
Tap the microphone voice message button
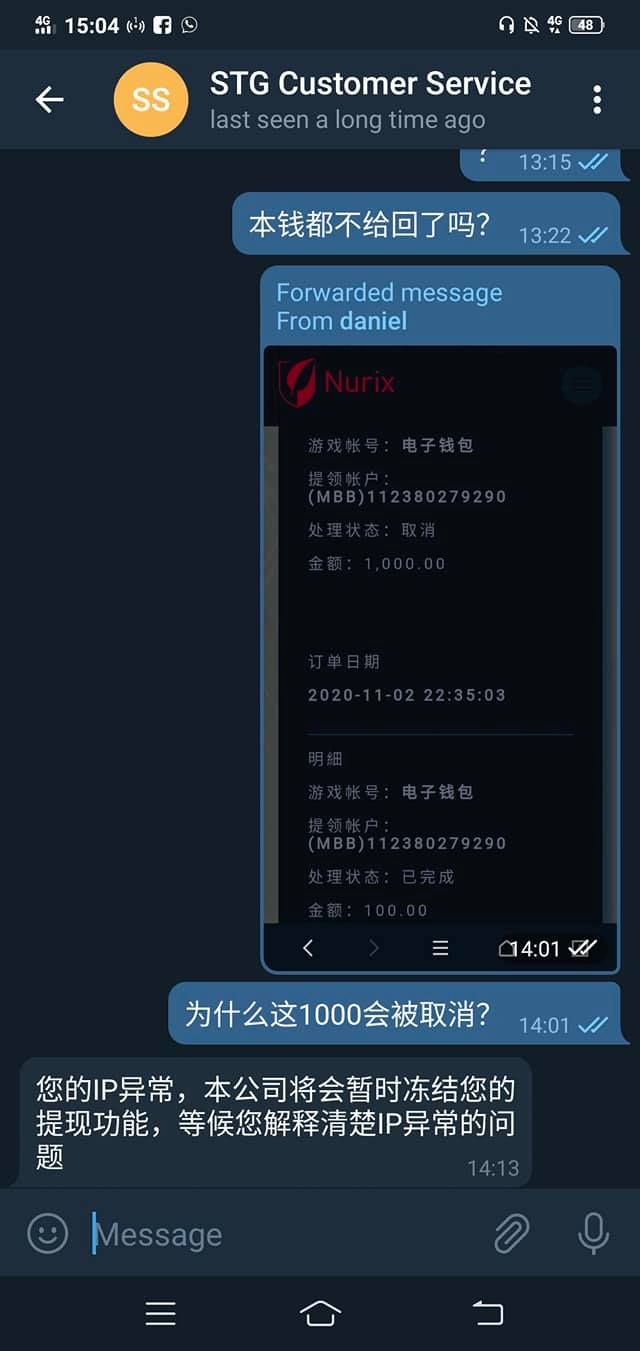tap(593, 1233)
